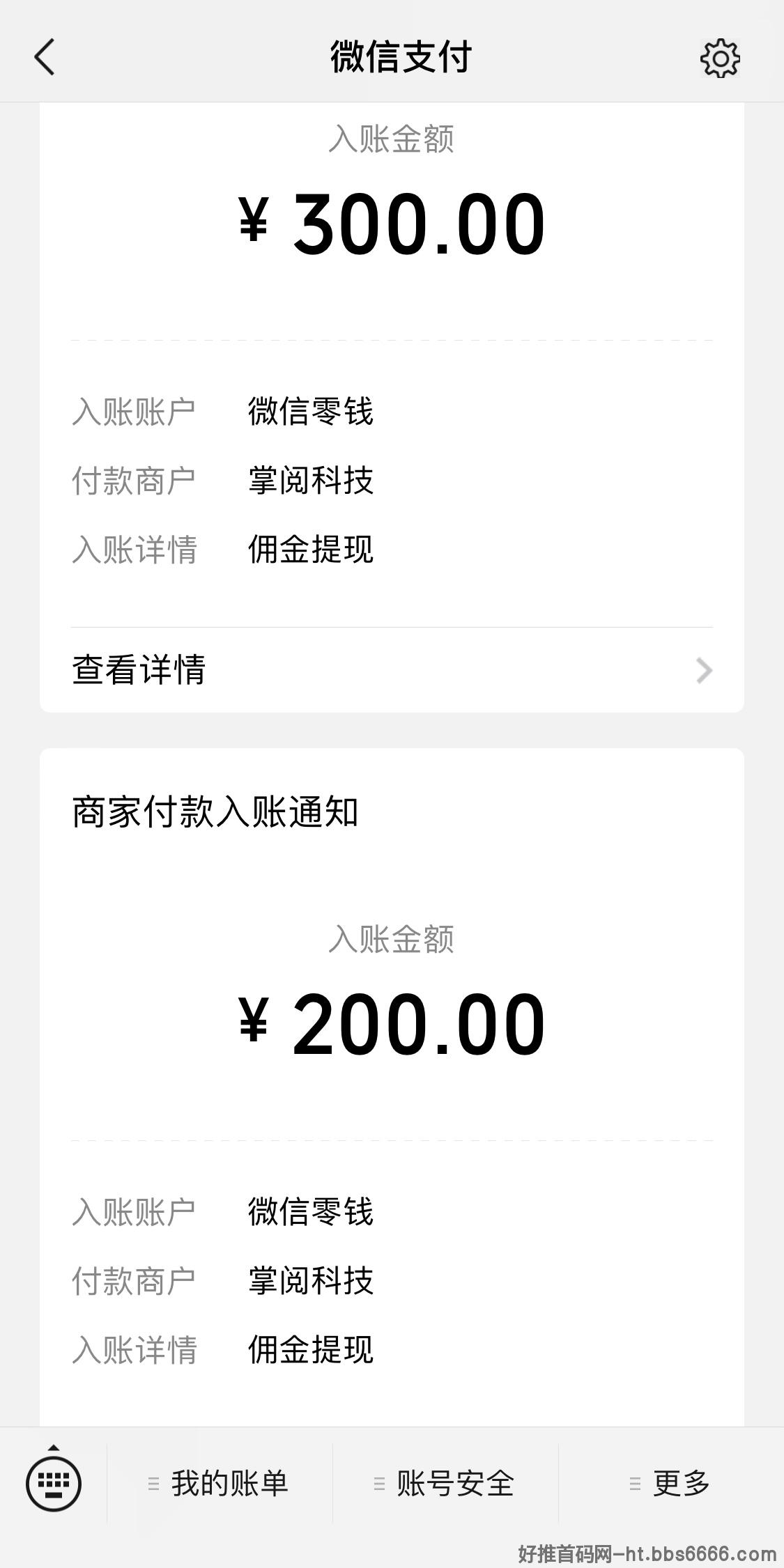Open 查看详情 for the ¥300.00 payment
This screenshot has width=784, height=1568.
(x=392, y=670)
